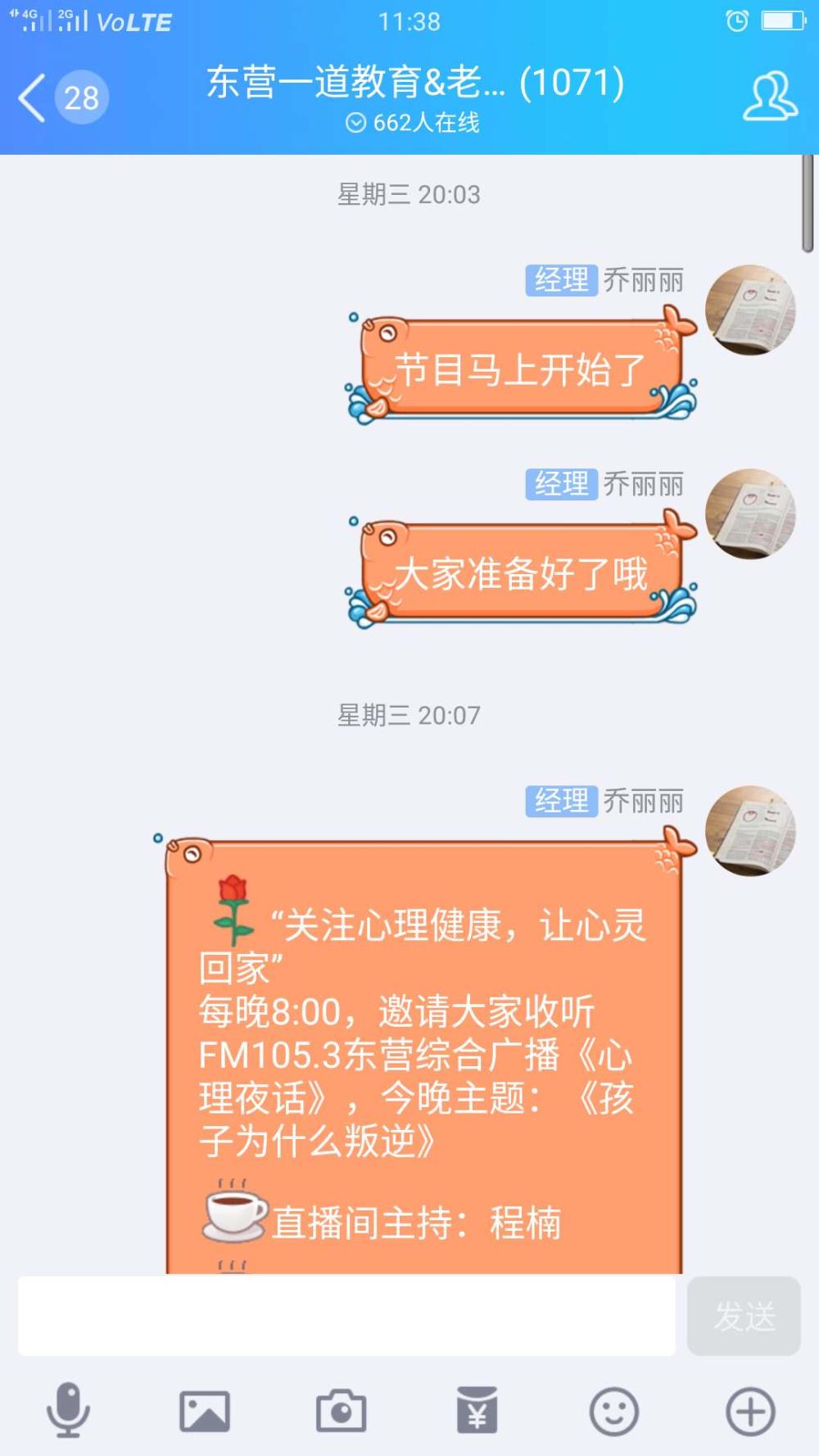Open the camera to take a photo

(341, 1411)
